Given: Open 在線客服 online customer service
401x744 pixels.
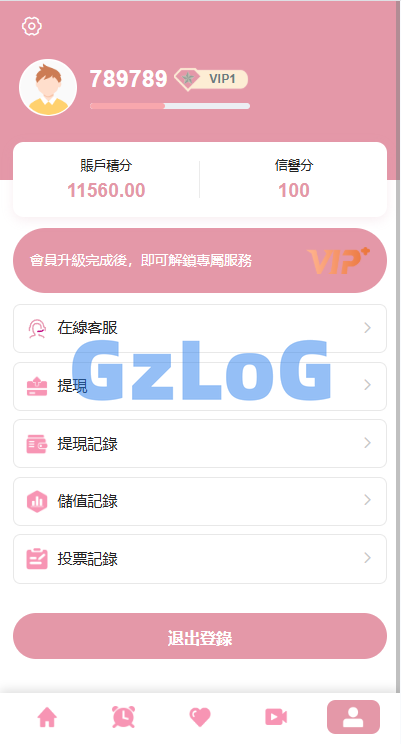Looking at the screenshot, I should (x=200, y=328).
